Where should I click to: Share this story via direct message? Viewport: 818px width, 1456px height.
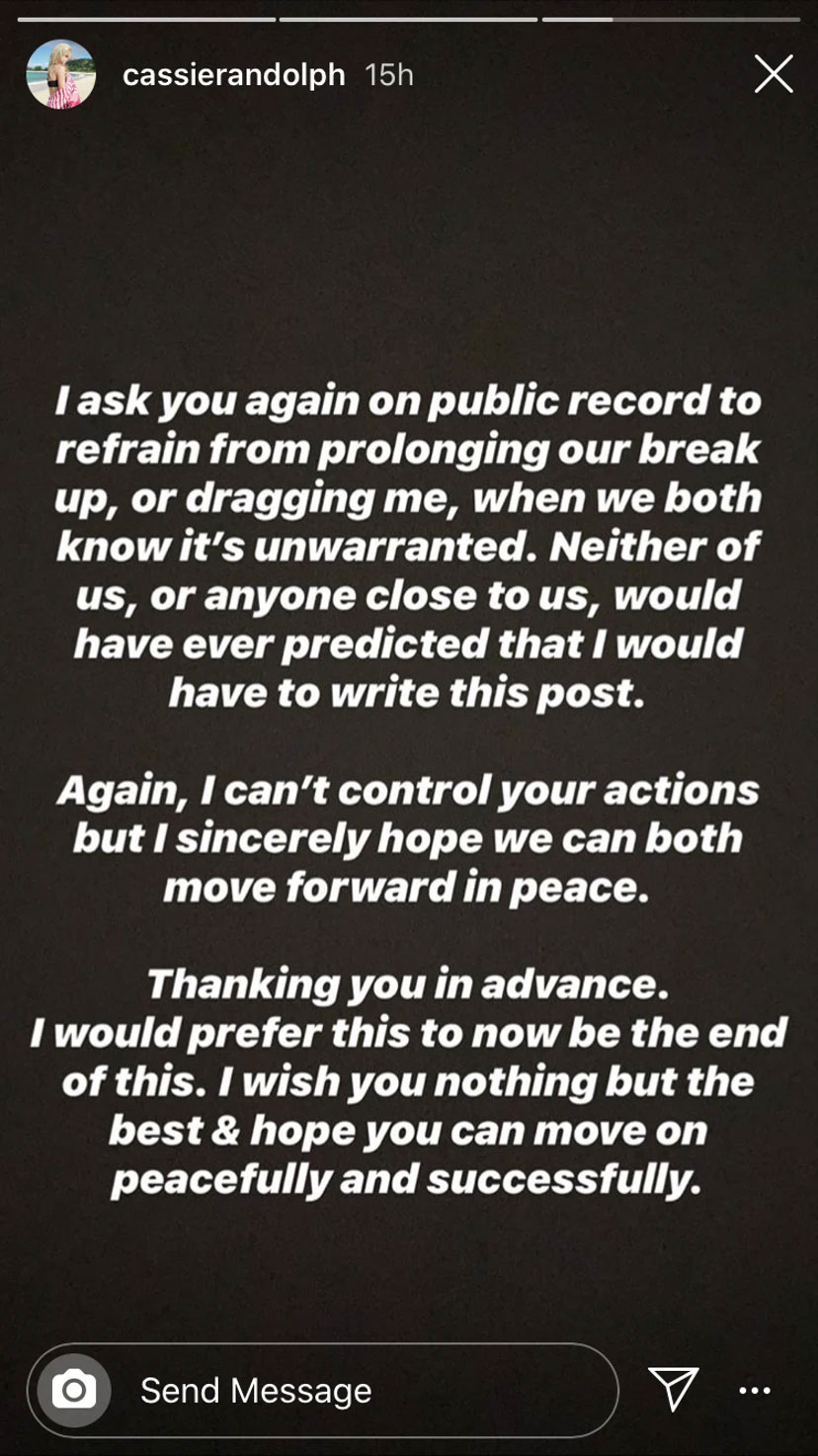(x=674, y=1389)
